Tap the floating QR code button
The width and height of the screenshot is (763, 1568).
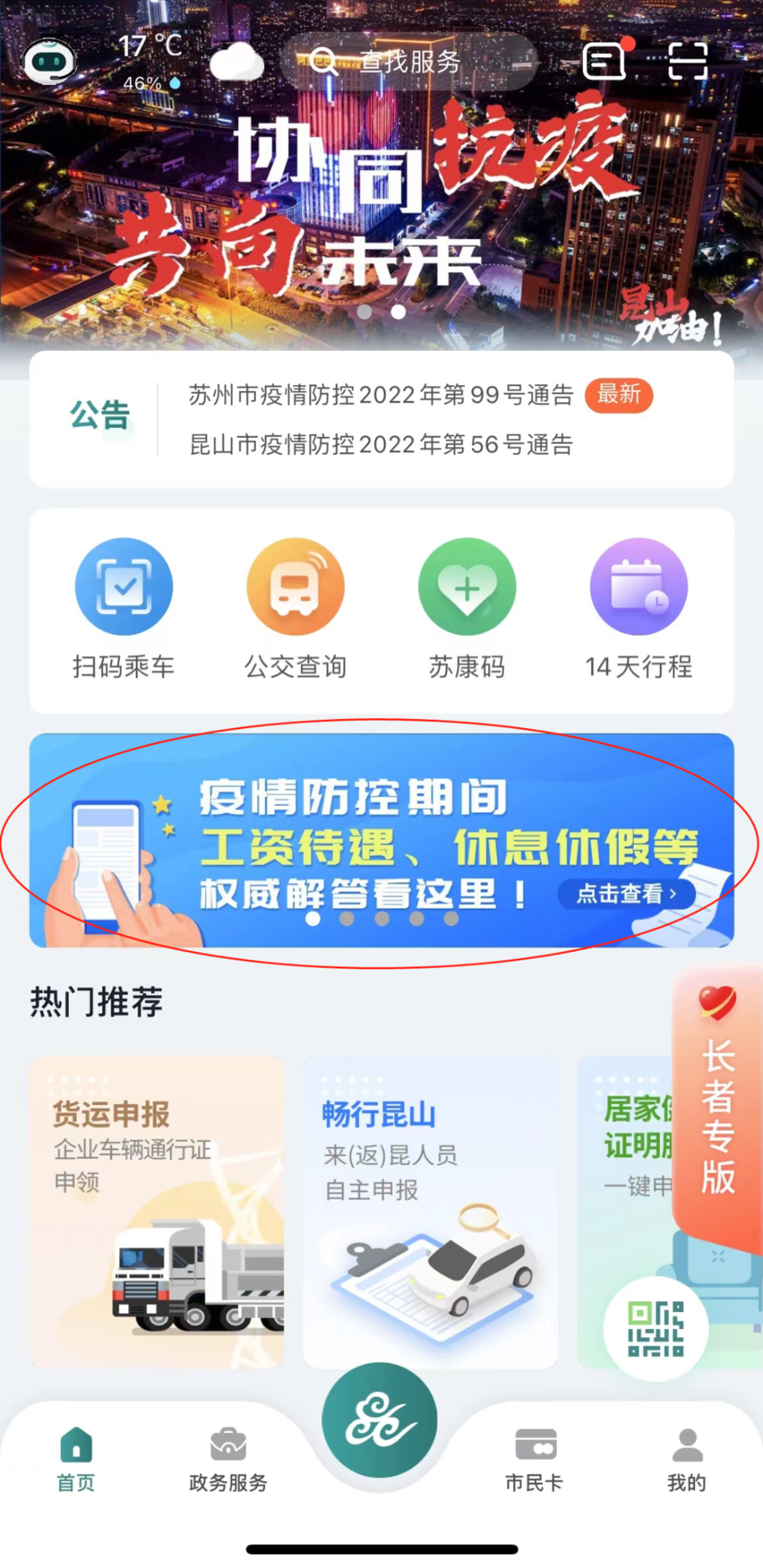pyautogui.click(x=656, y=1328)
